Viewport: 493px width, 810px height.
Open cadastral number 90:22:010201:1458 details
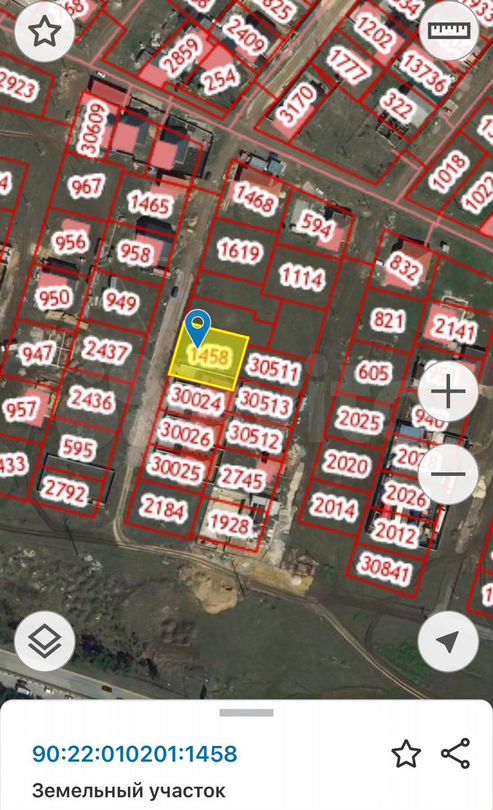point(135,754)
